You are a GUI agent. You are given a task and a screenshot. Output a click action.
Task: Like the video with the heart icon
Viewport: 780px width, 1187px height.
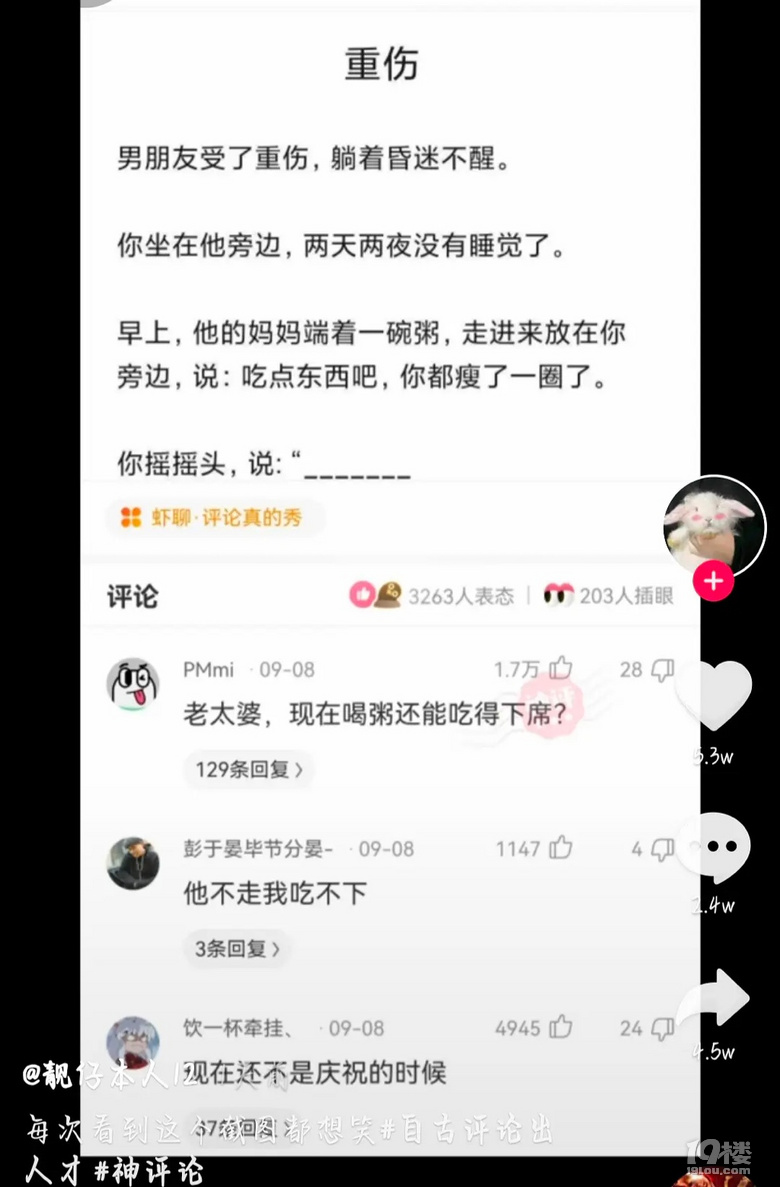[x=713, y=695]
